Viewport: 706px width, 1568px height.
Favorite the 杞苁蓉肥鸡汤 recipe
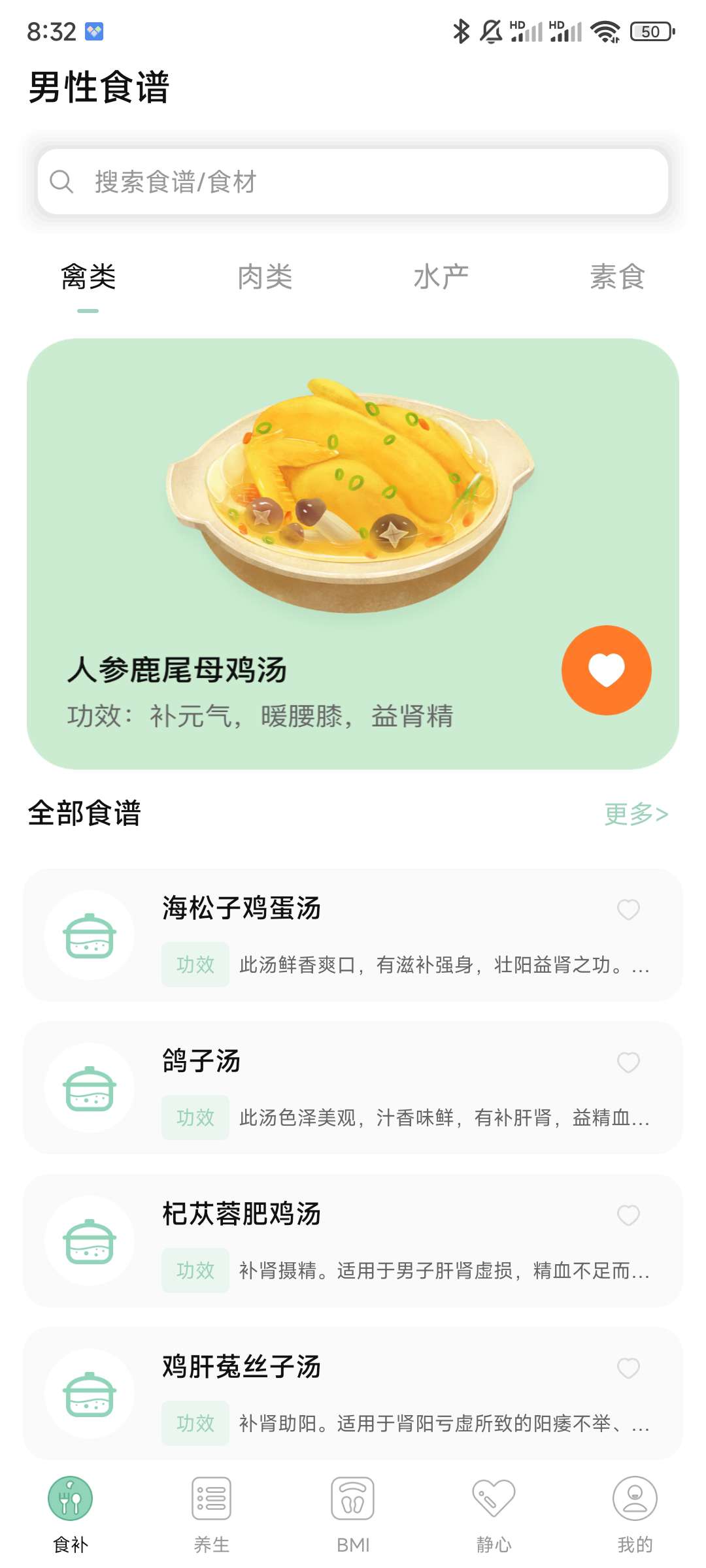click(x=628, y=1215)
